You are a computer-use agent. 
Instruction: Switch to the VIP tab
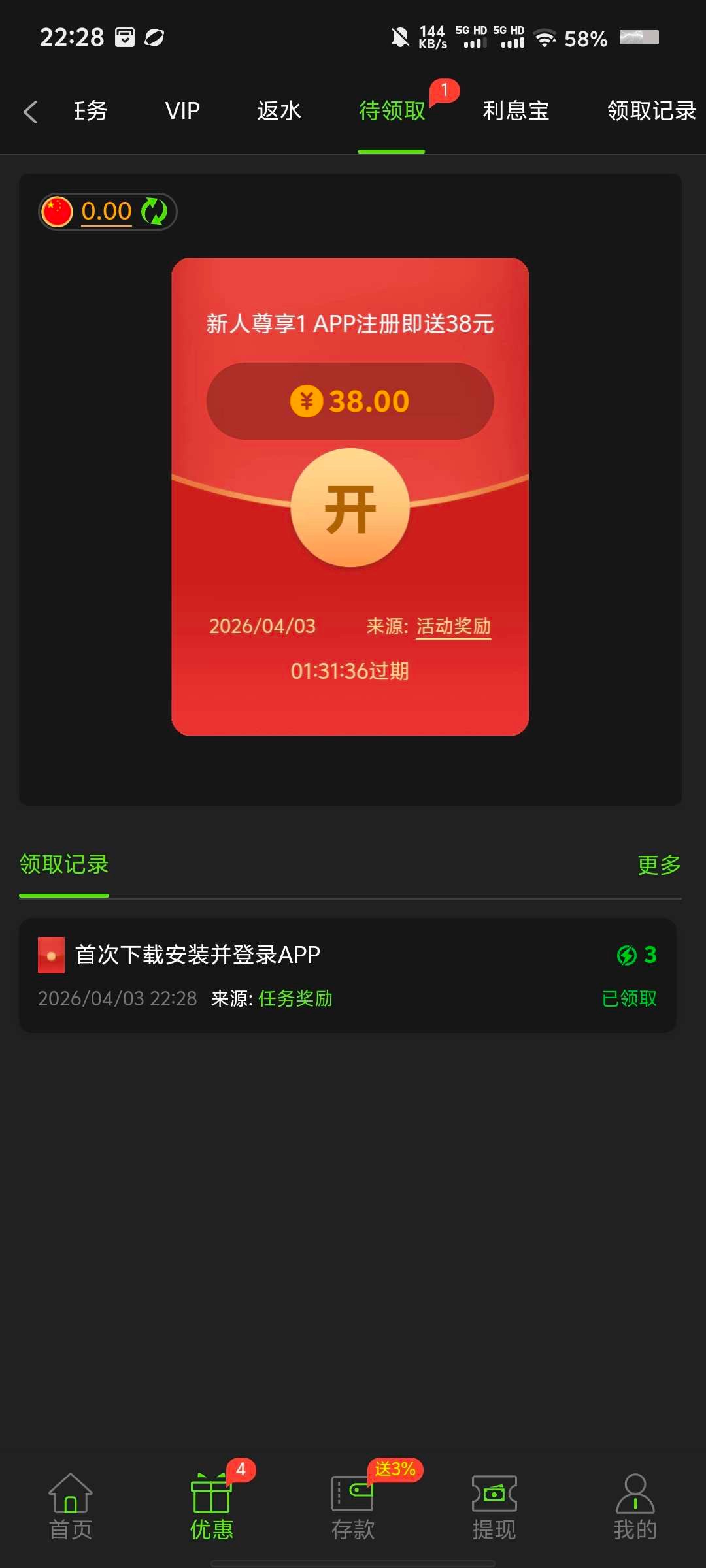pos(182,111)
